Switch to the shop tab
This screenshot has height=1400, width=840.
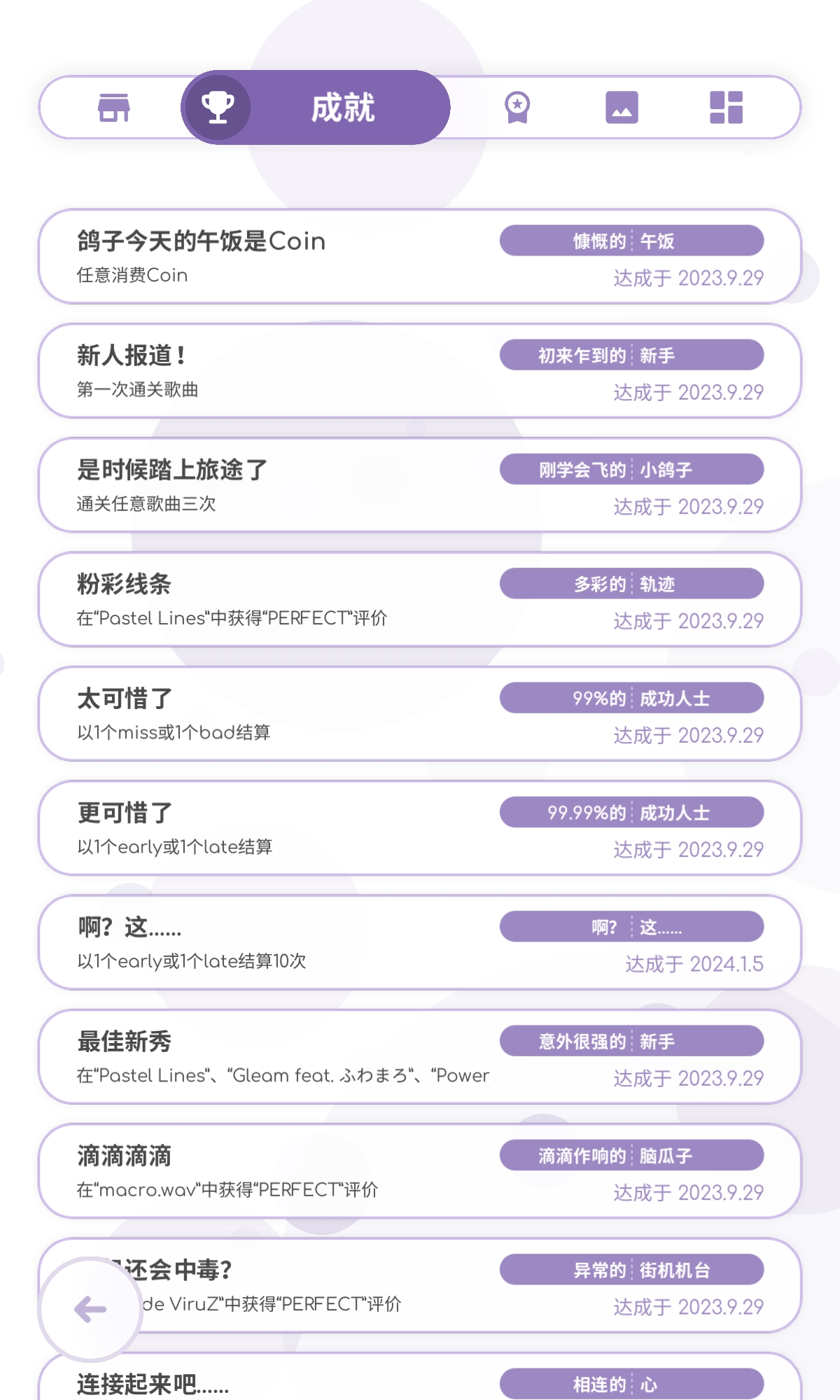[x=114, y=108]
